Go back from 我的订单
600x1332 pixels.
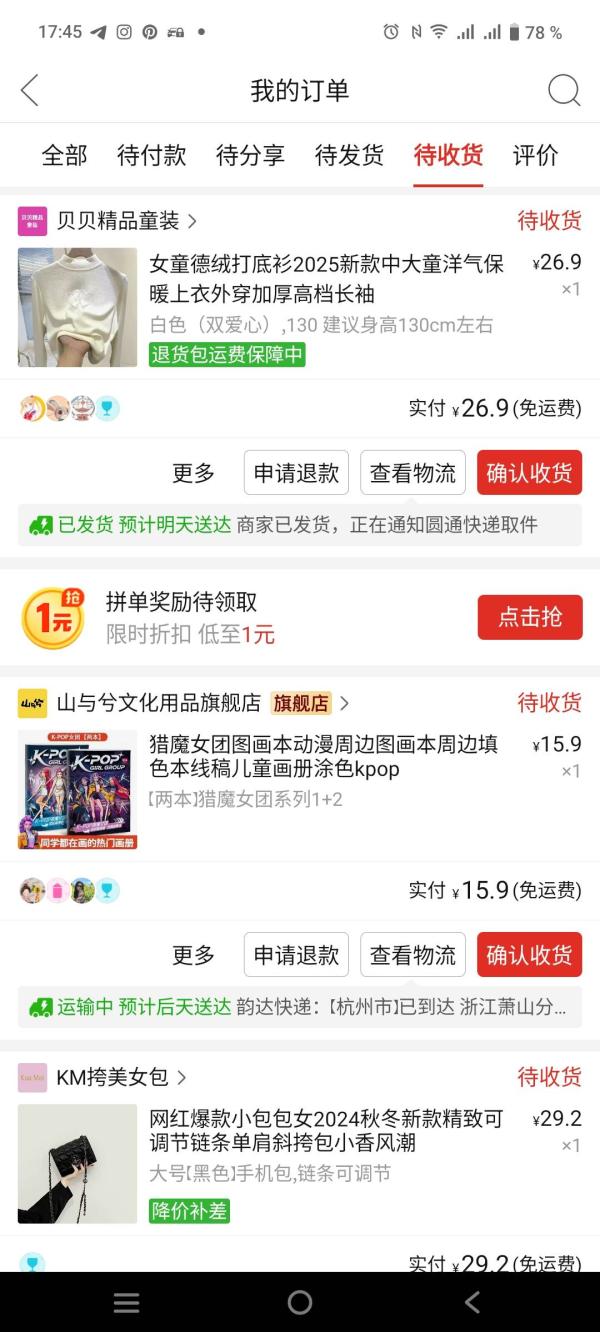click(30, 90)
